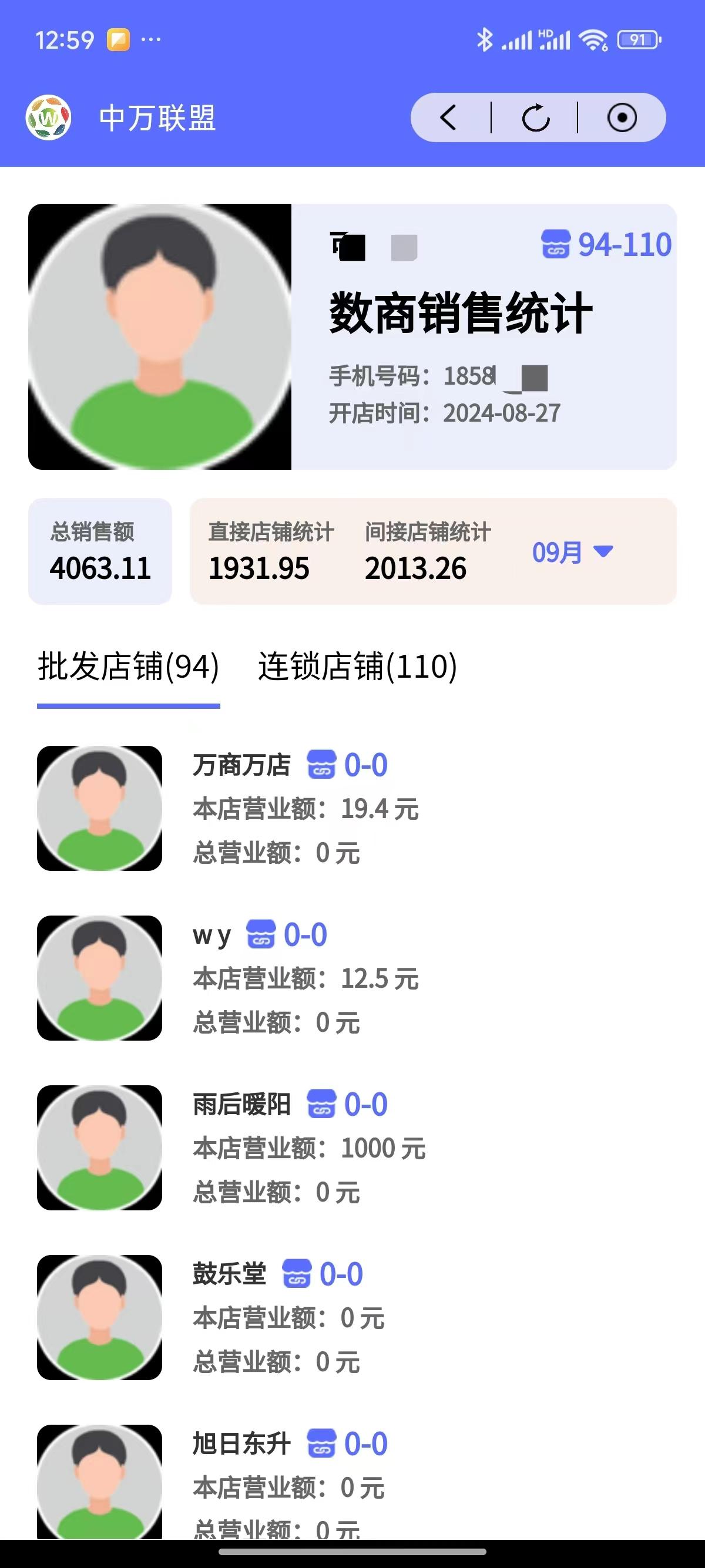Open the 旭日东升 shop row
This screenshot has height=1568, width=705.
coord(352,1480)
